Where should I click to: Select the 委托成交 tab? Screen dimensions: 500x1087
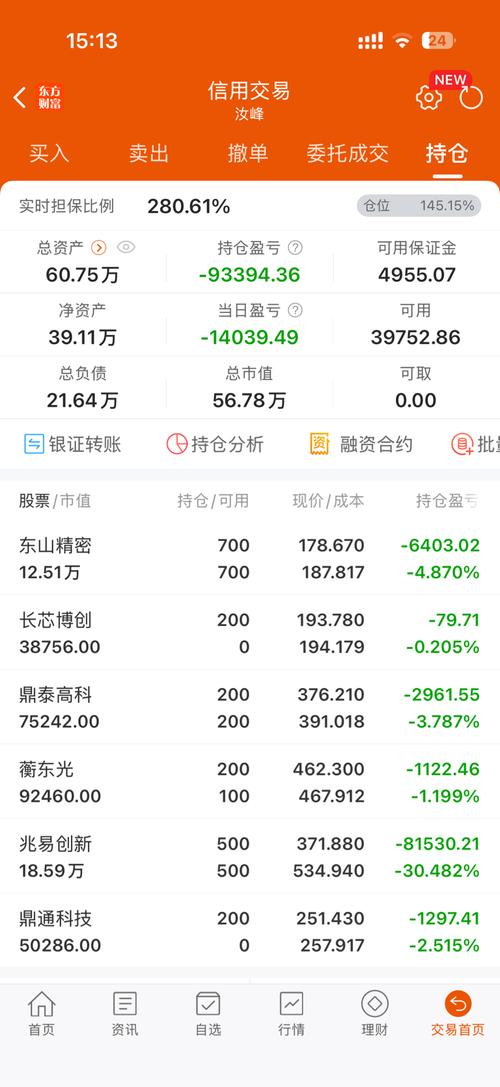click(347, 153)
